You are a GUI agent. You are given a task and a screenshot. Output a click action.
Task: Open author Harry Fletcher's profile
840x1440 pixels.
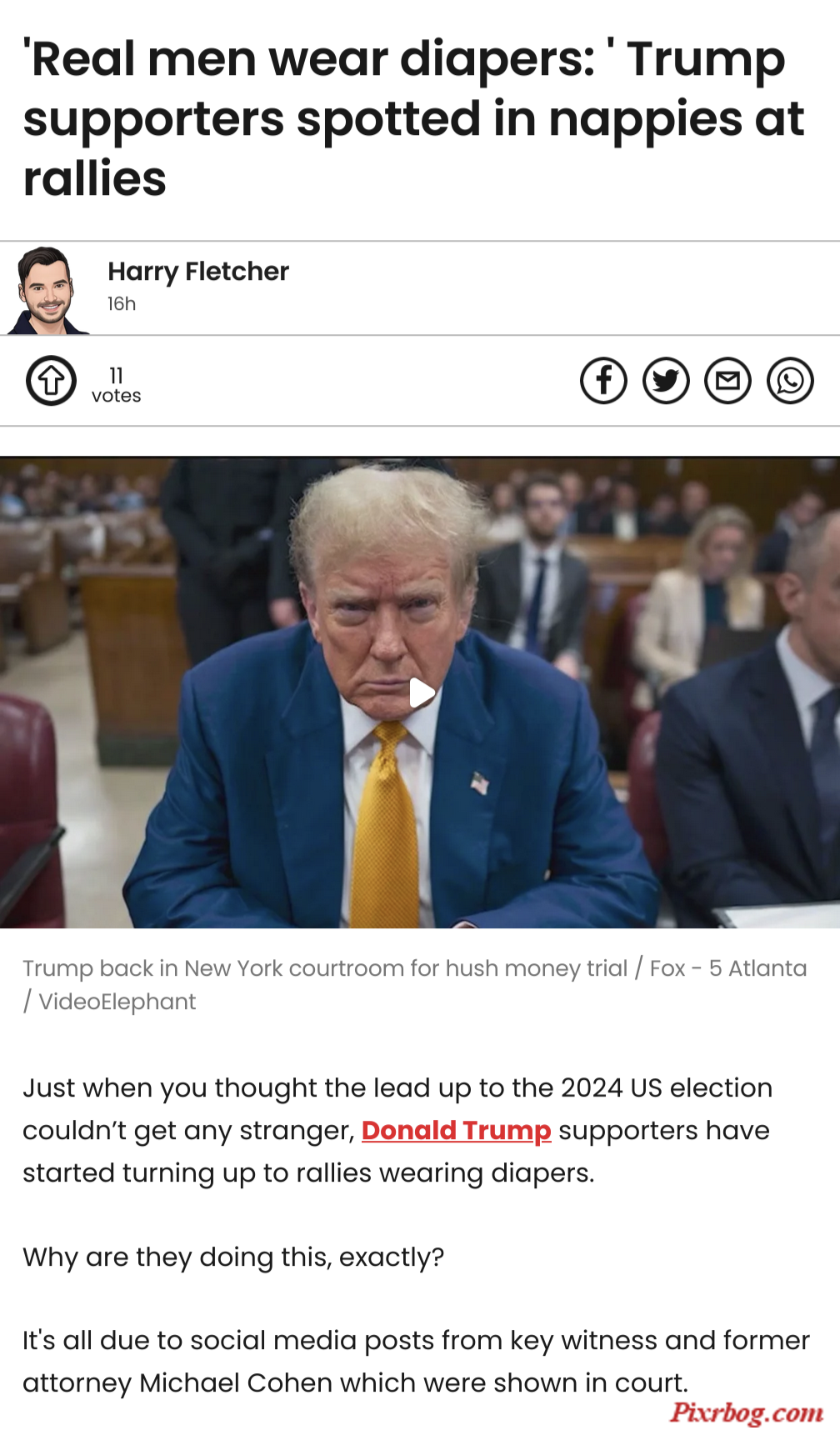coord(197,272)
